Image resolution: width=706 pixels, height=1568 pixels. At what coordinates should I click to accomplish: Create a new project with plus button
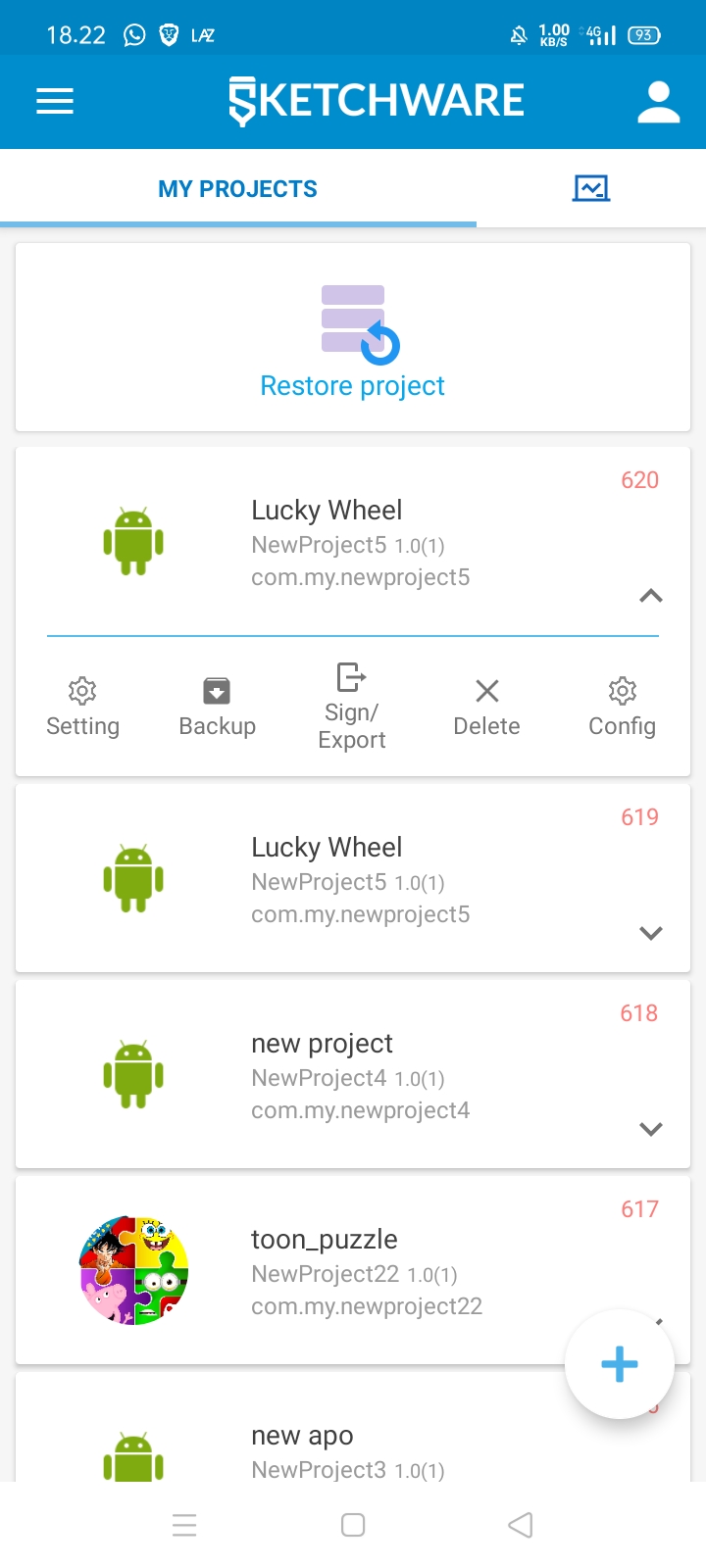[x=619, y=1364]
